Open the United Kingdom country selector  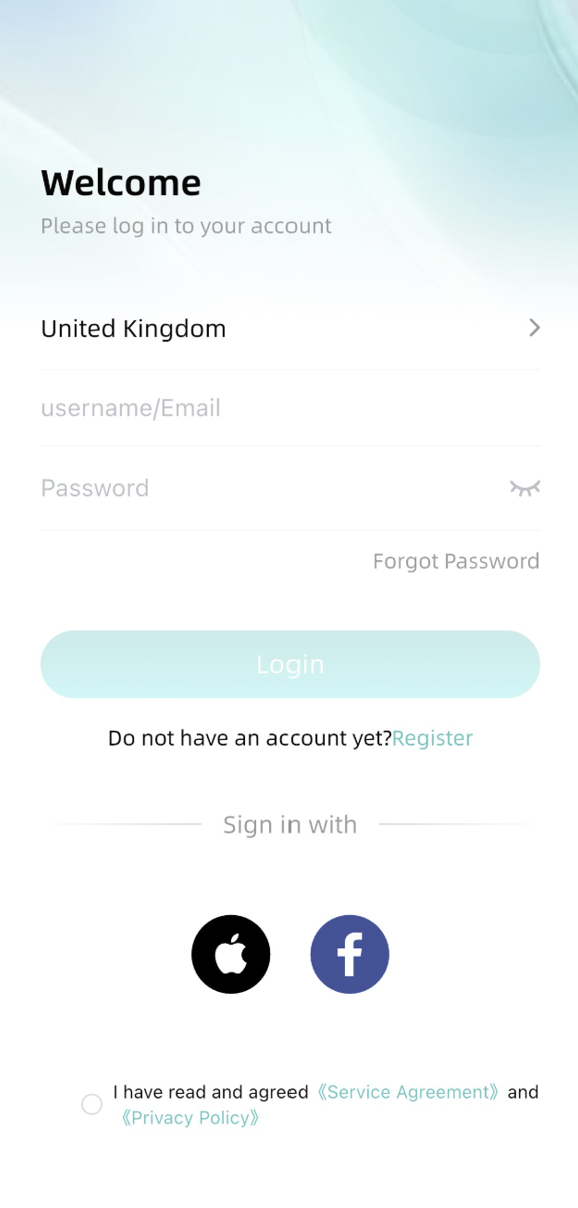pos(290,328)
